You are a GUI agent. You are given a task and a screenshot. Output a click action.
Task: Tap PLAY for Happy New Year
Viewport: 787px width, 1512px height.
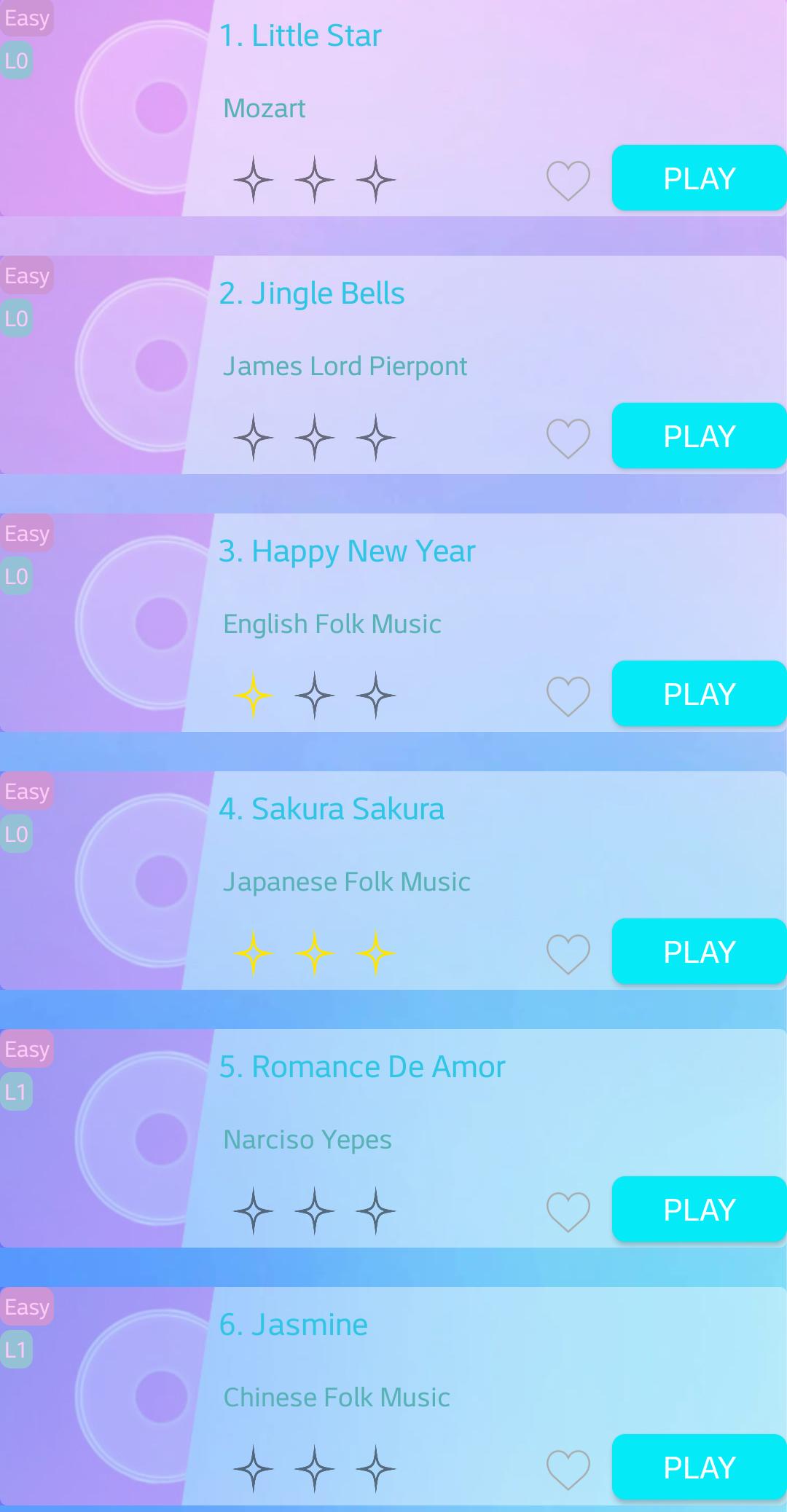click(699, 694)
